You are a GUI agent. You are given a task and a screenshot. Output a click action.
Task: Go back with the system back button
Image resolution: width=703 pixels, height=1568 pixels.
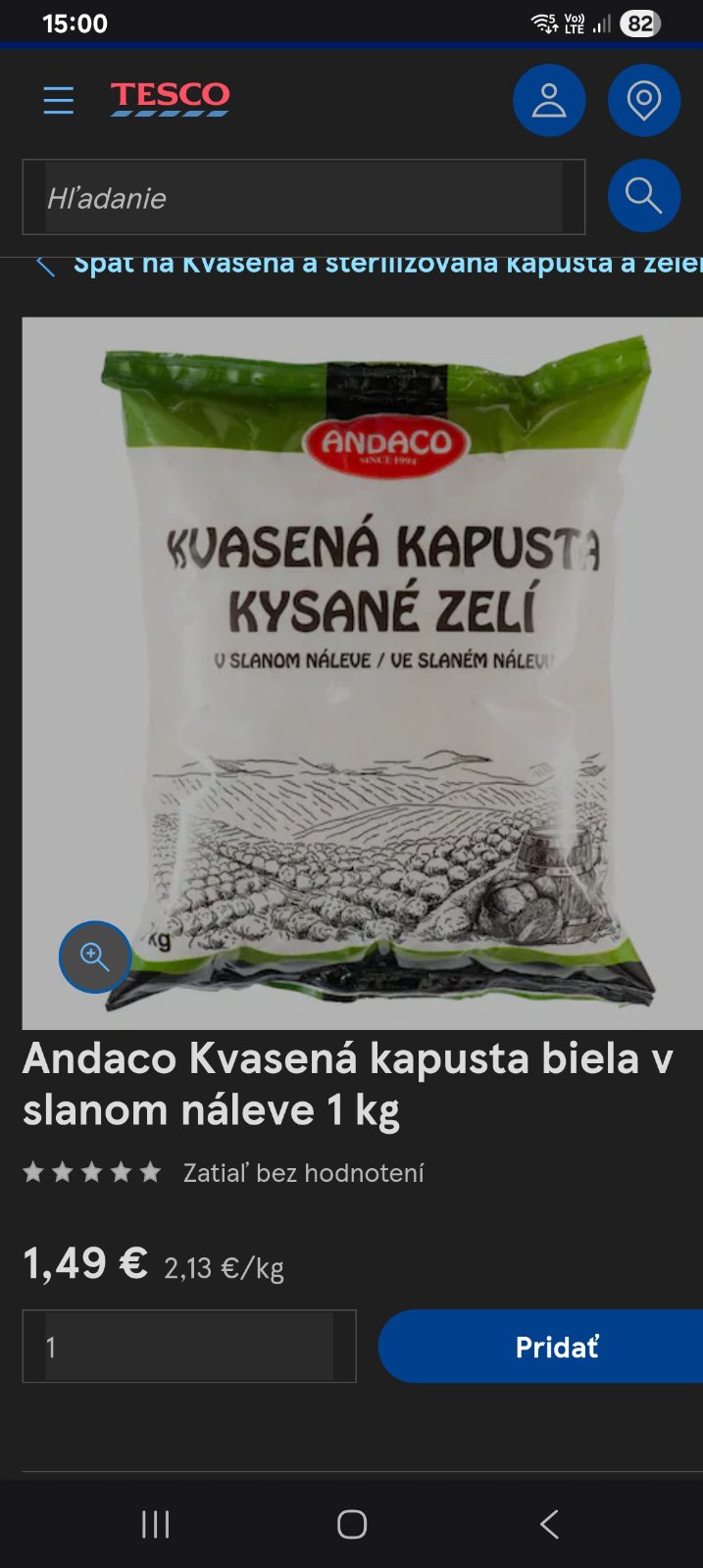coord(549,1524)
